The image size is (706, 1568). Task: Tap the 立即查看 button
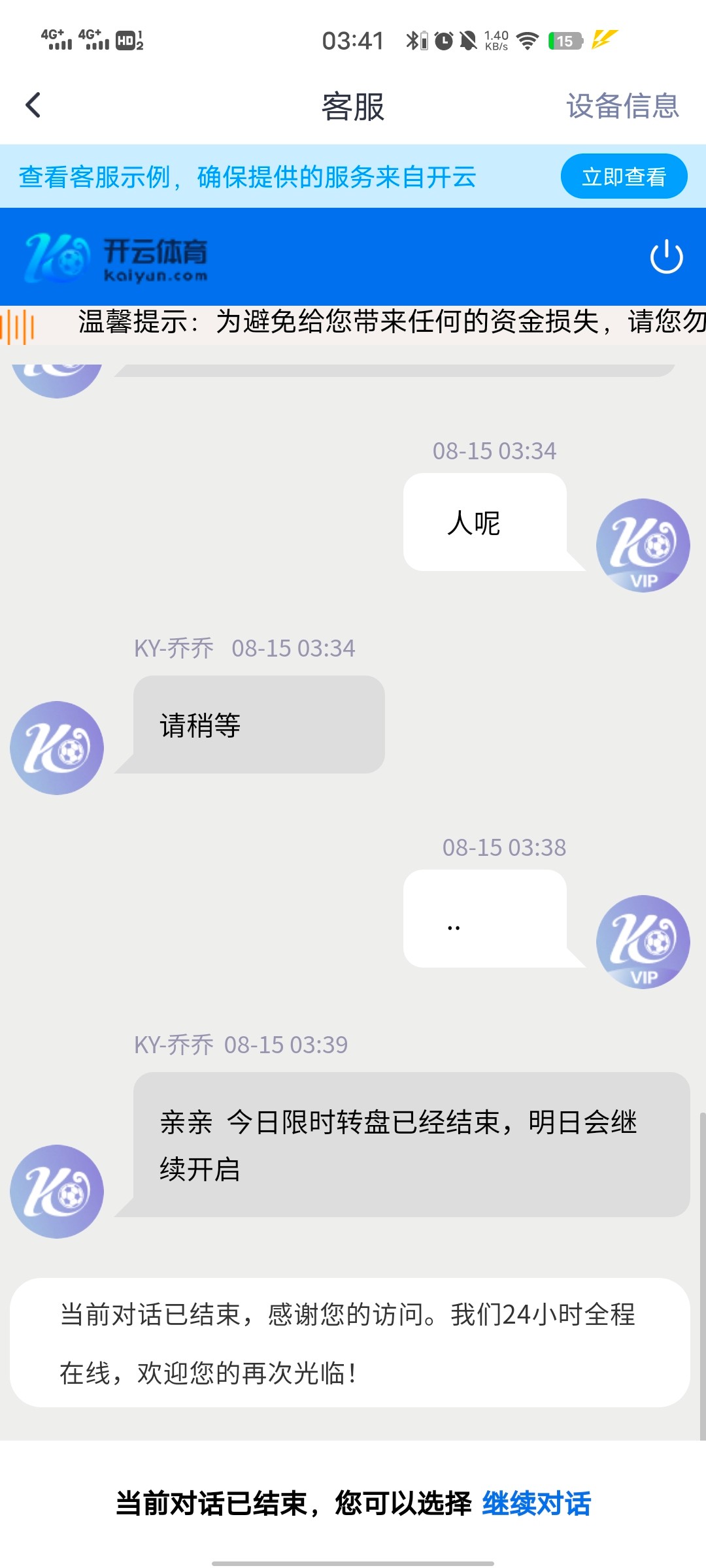pyautogui.click(x=624, y=176)
